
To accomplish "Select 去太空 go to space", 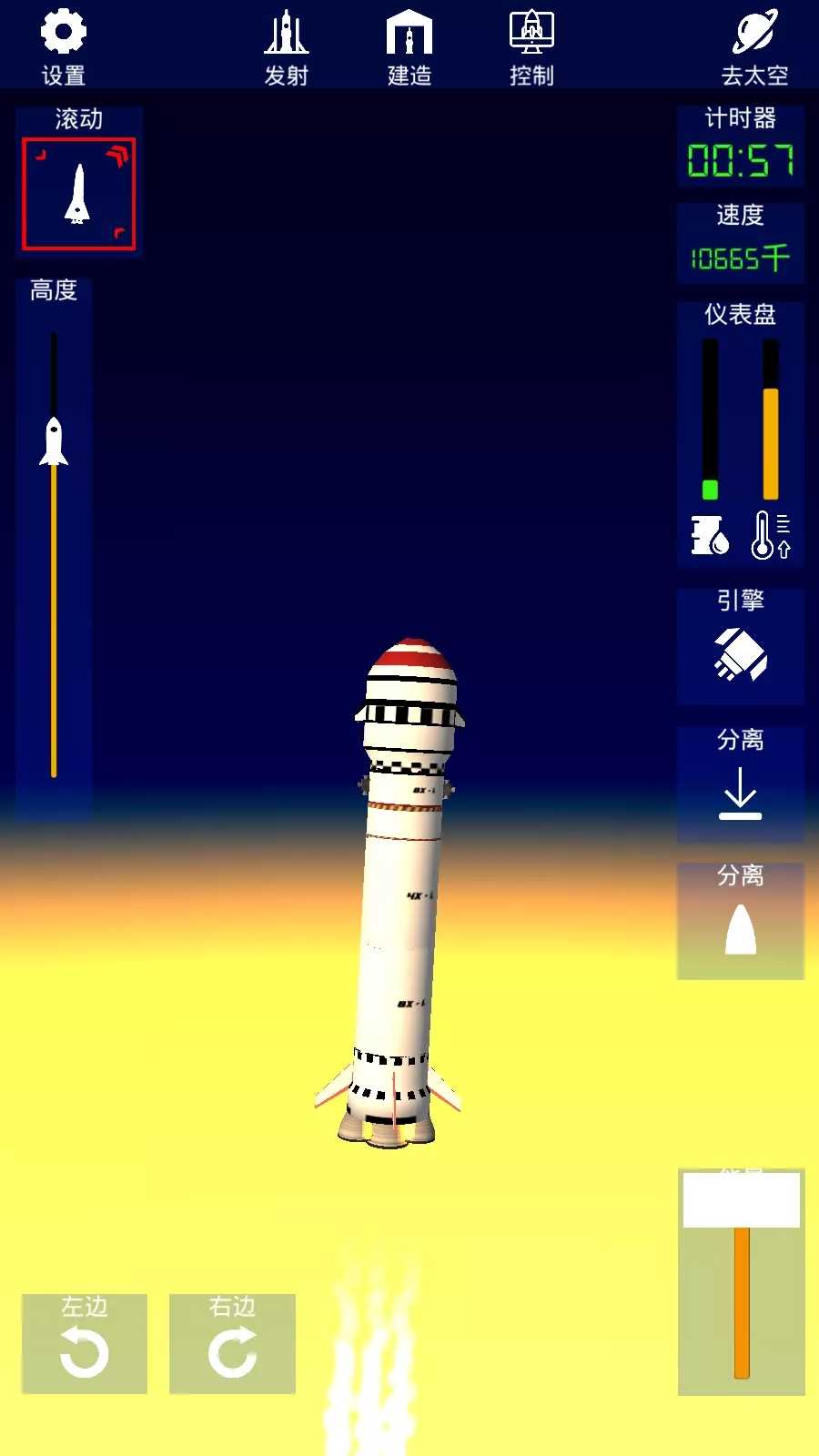I will pyautogui.click(x=754, y=47).
